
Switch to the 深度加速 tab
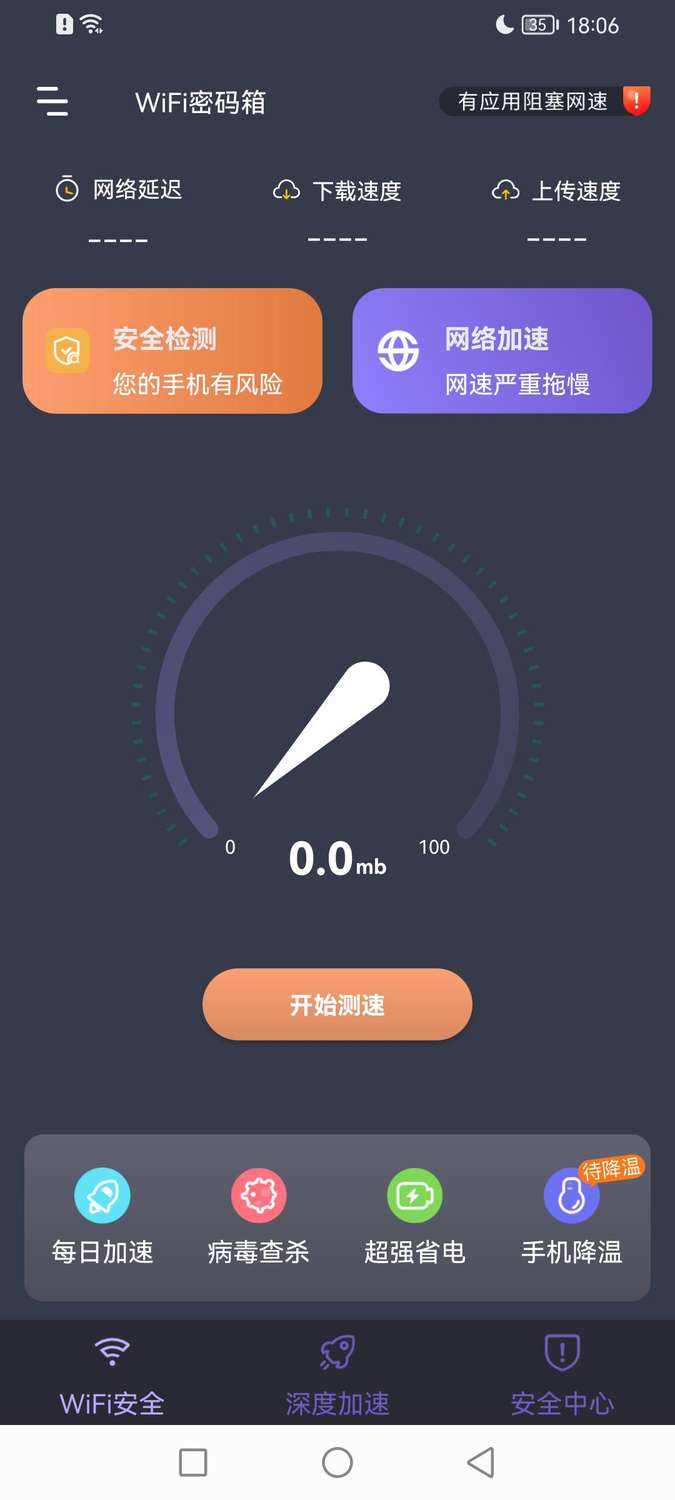(337, 1374)
